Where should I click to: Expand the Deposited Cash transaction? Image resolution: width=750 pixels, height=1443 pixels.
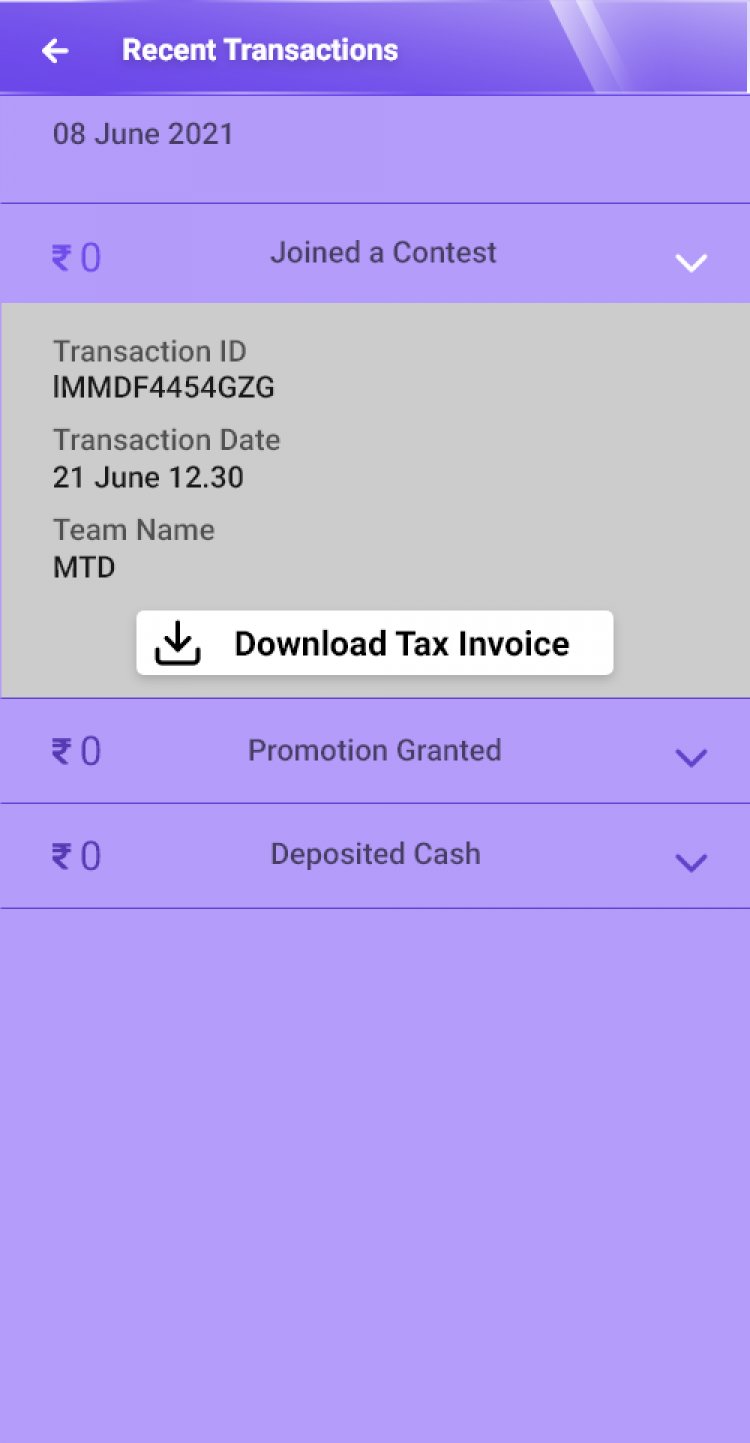coord(691,862)
